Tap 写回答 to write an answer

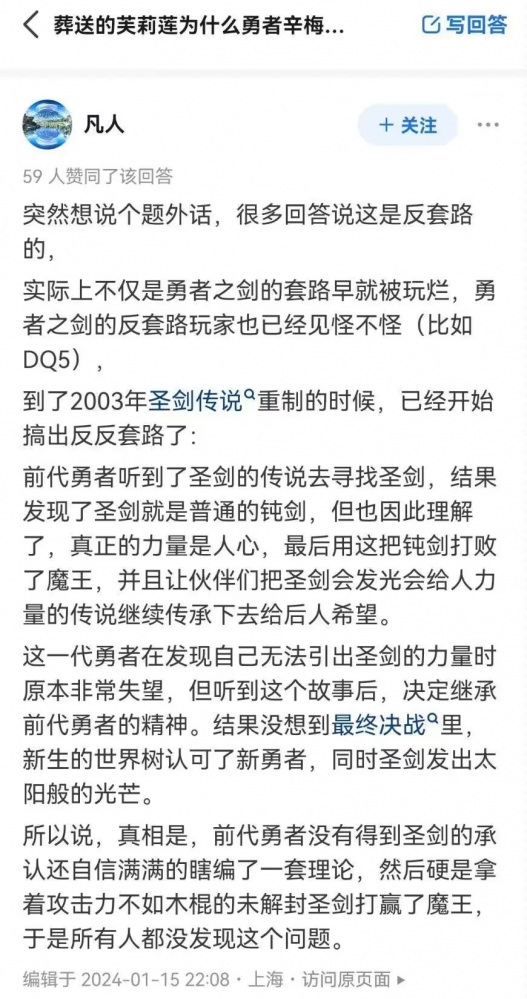pyautogui.click(x=465, y=25)
